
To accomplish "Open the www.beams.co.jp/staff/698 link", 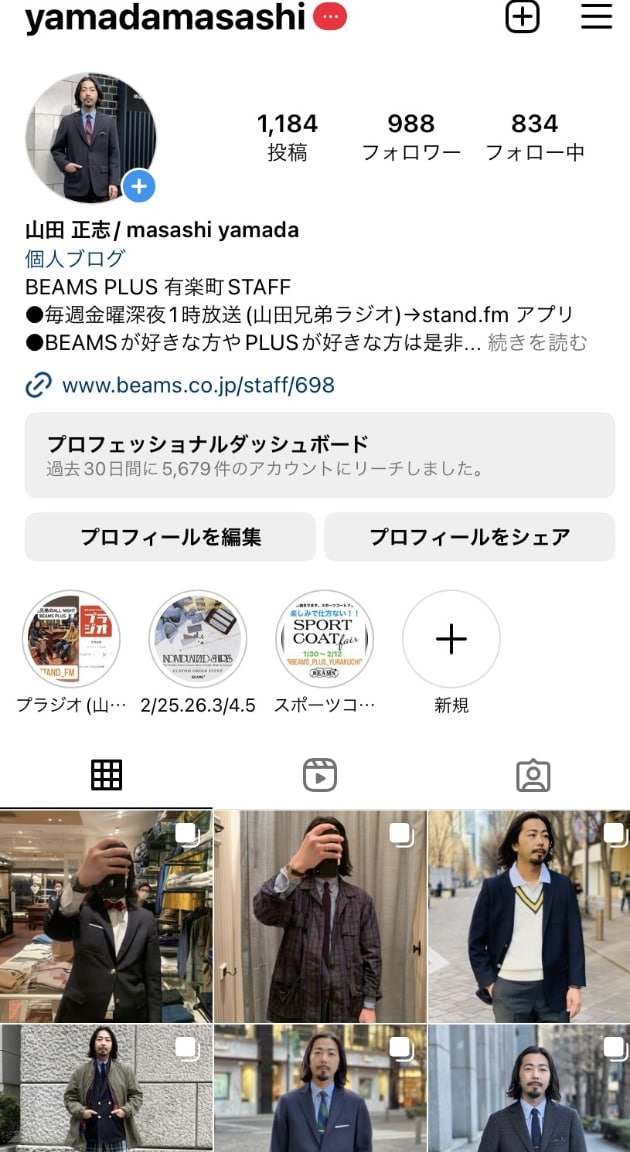I will [197, 385].
